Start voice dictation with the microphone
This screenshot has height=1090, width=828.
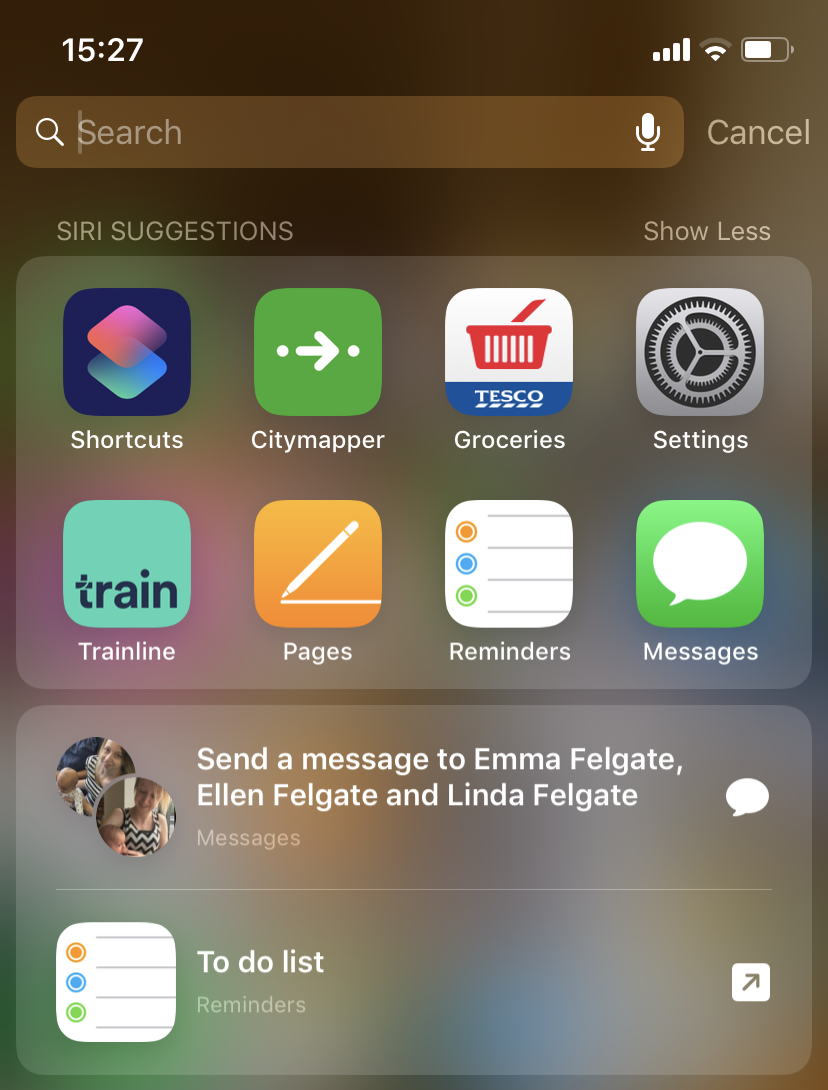tap(648, 132)
